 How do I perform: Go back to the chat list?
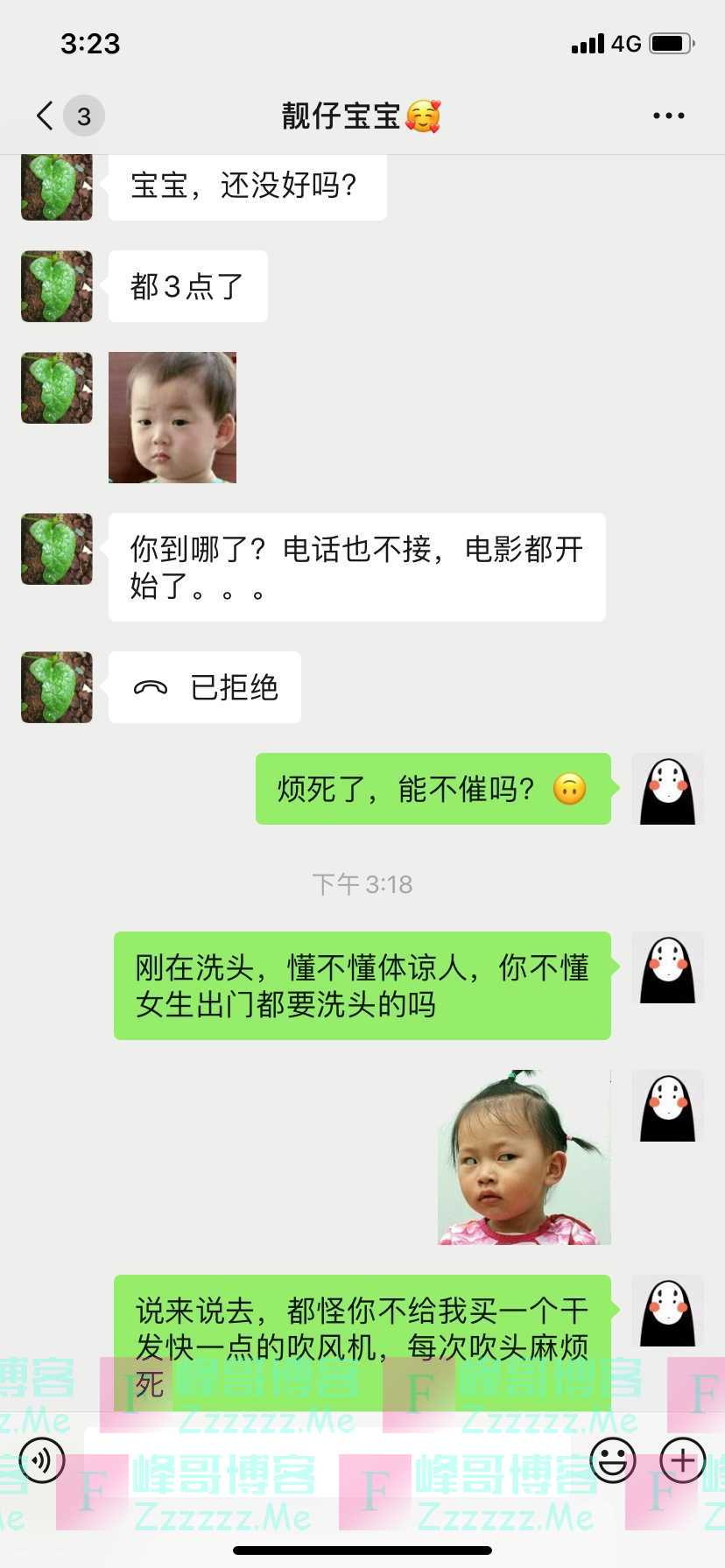click(46, 116)
